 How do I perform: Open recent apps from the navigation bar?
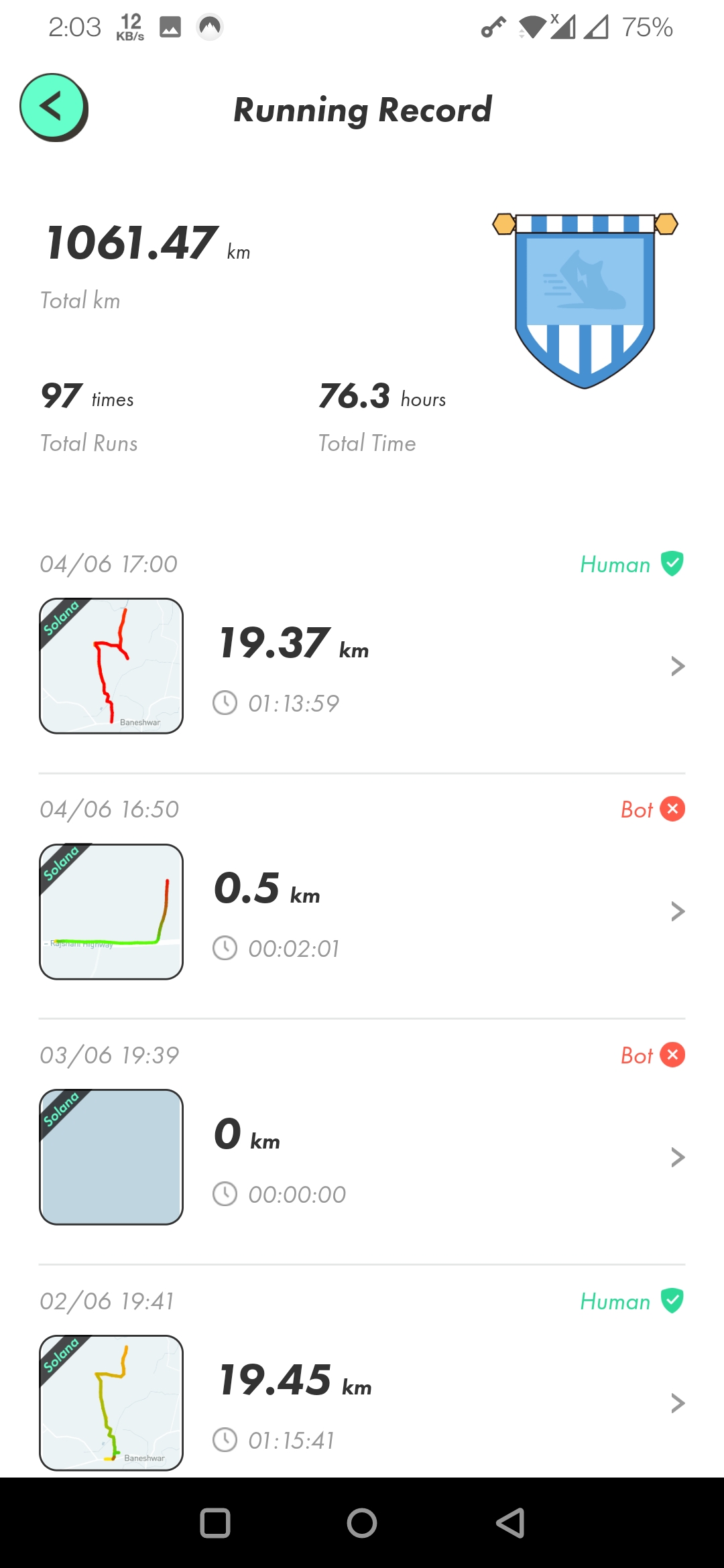215,1523
